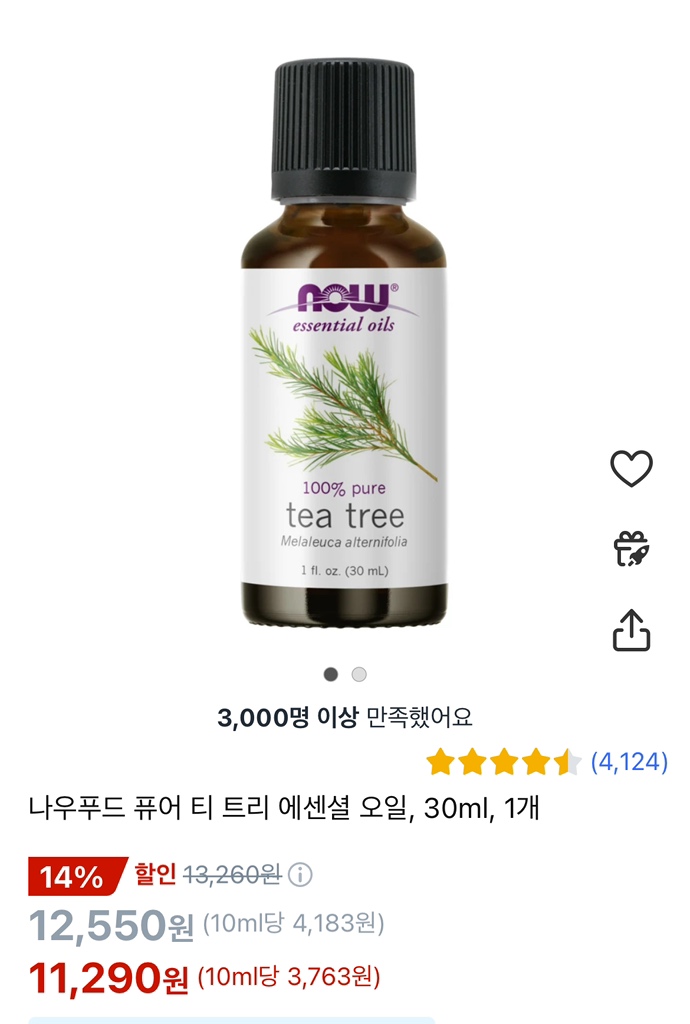Image resolution: width=690 pixels, height=1024 pixels.
Task: Send this product as a gift
Action: pyautogui.click(x=631, y=549)
